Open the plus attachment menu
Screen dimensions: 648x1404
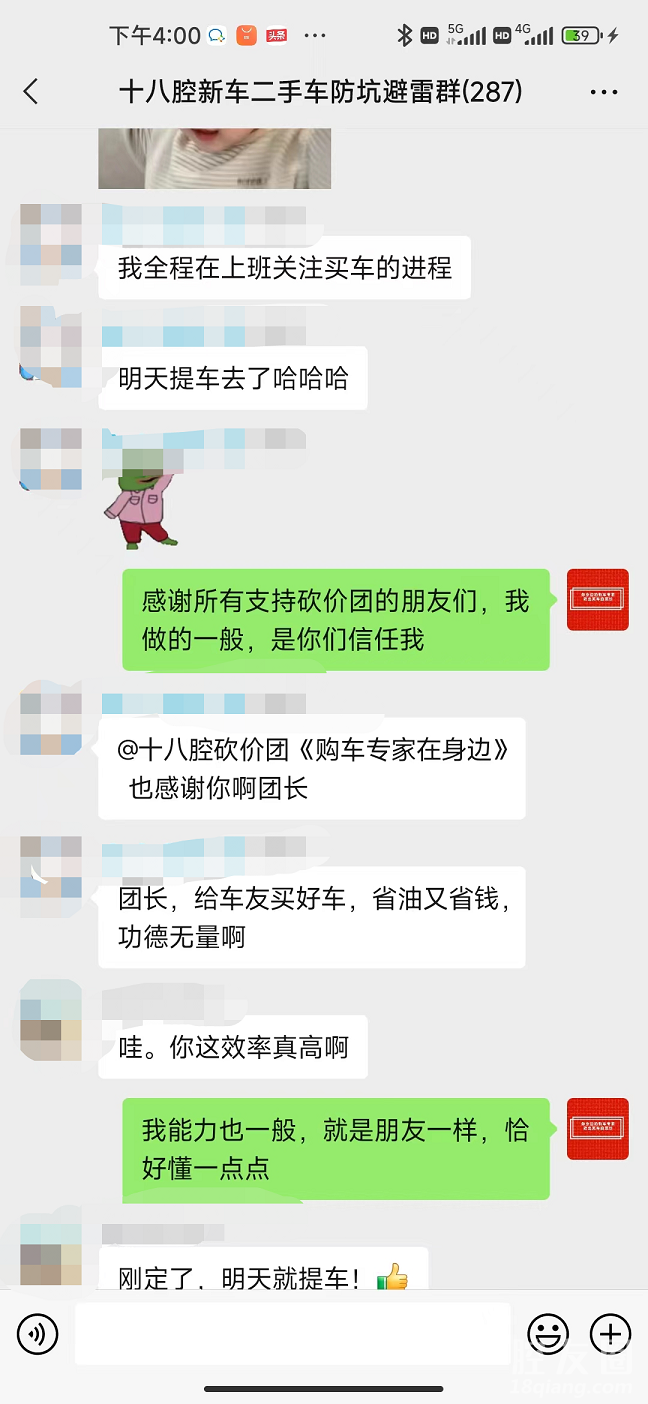pyautogui.click(x=610, y=1333)
